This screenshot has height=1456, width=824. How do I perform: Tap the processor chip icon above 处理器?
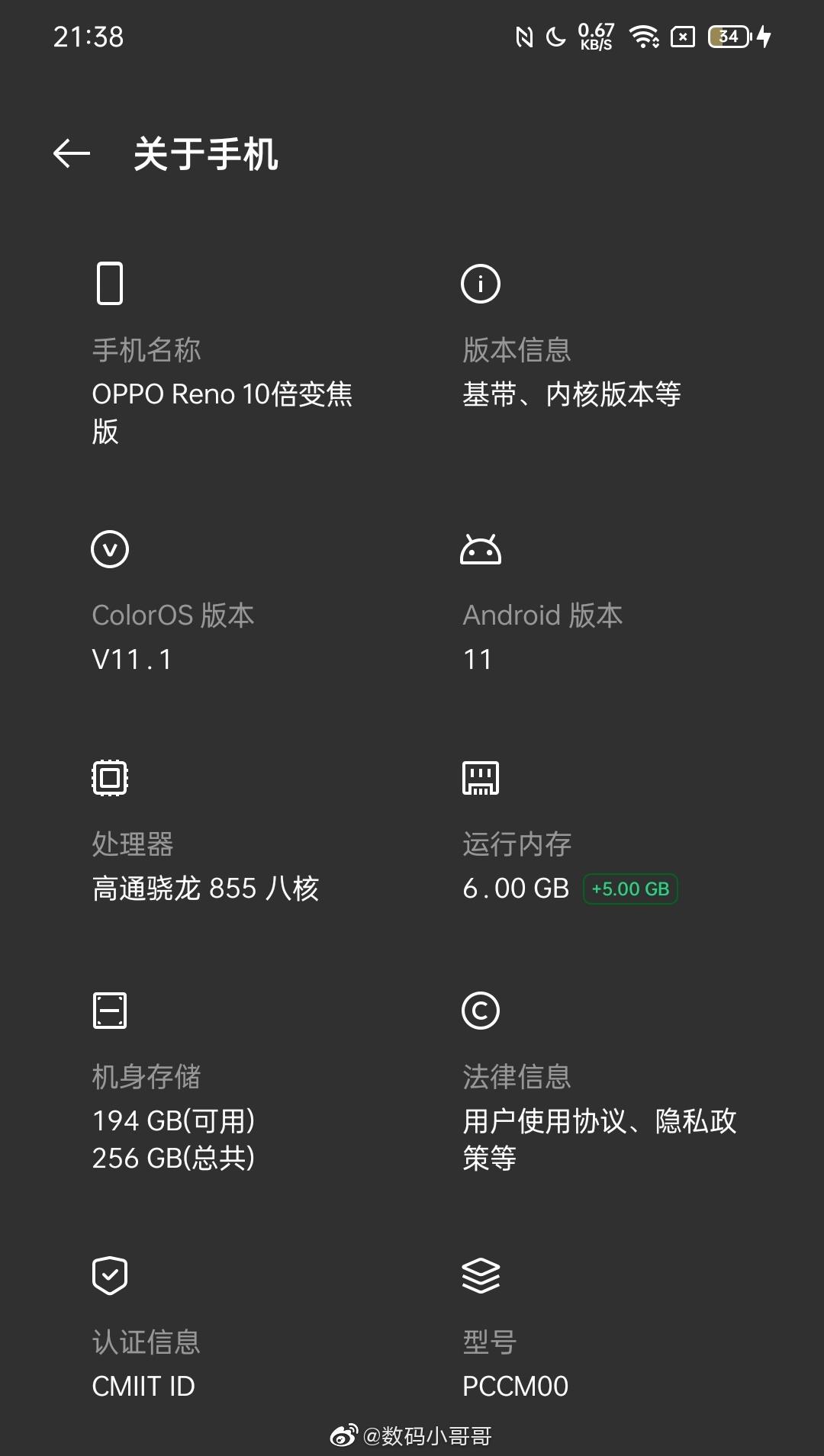(x=111, y=777)
